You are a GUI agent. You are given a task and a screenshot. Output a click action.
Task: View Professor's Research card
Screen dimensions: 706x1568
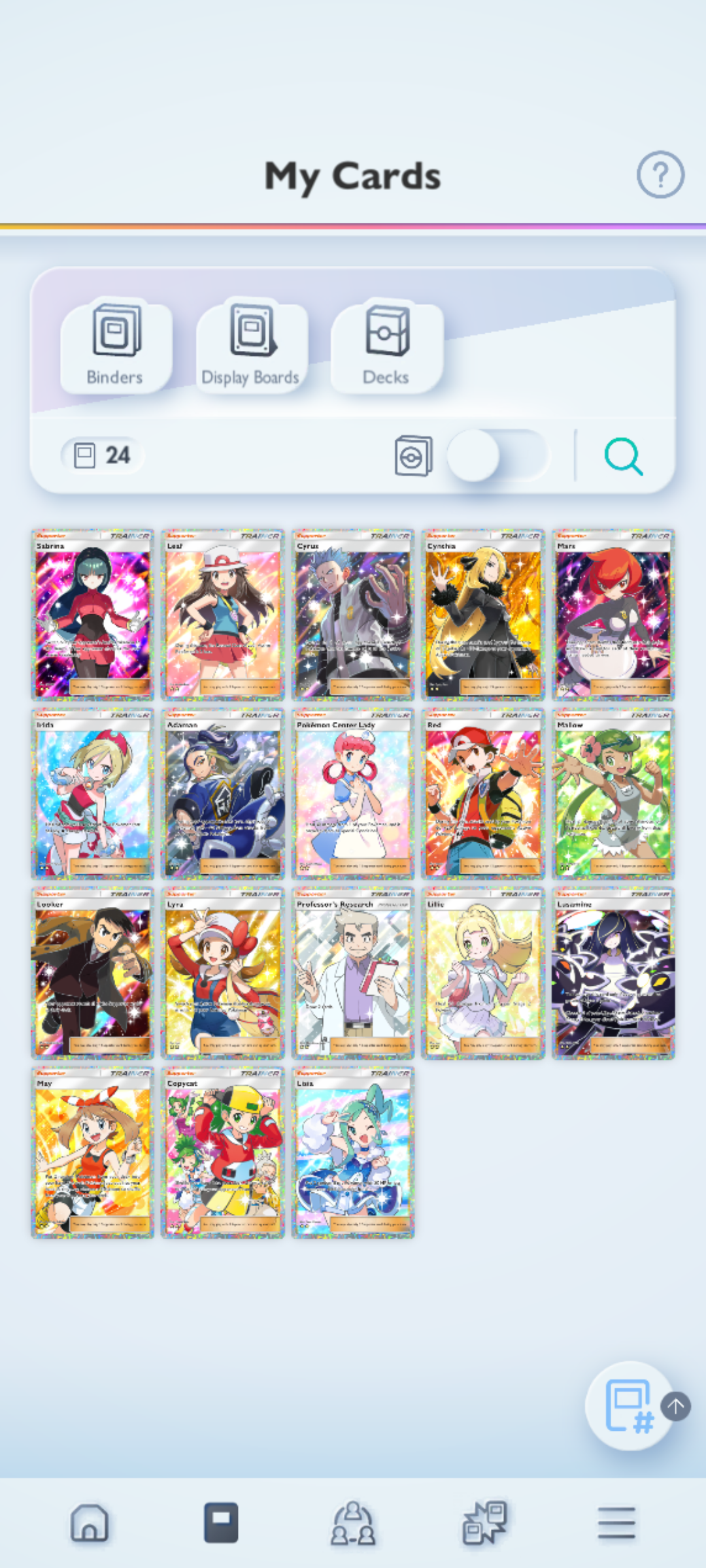(353, 973)
